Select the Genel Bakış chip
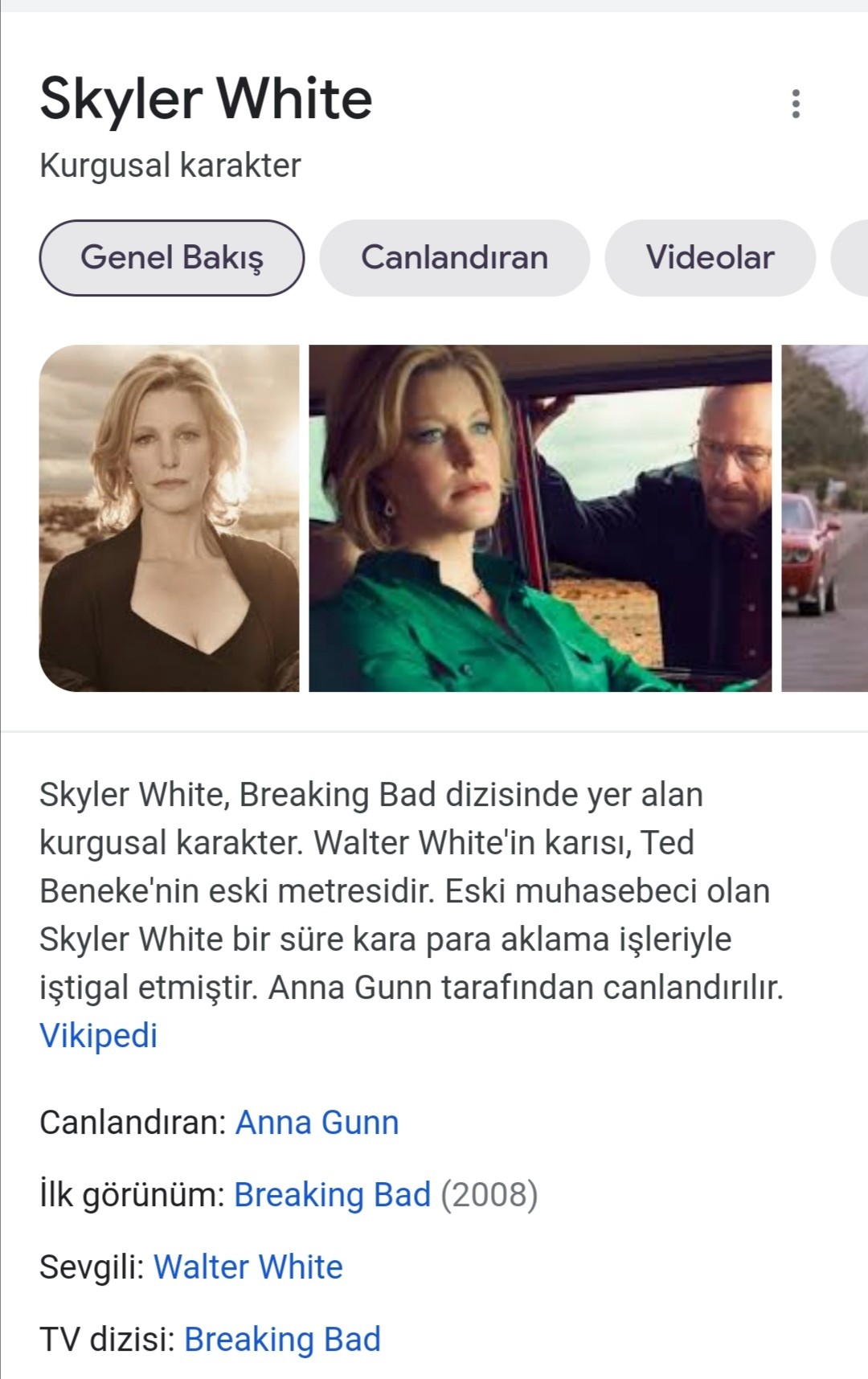Viewport: 868px width, 1379px height. [172, 258]
